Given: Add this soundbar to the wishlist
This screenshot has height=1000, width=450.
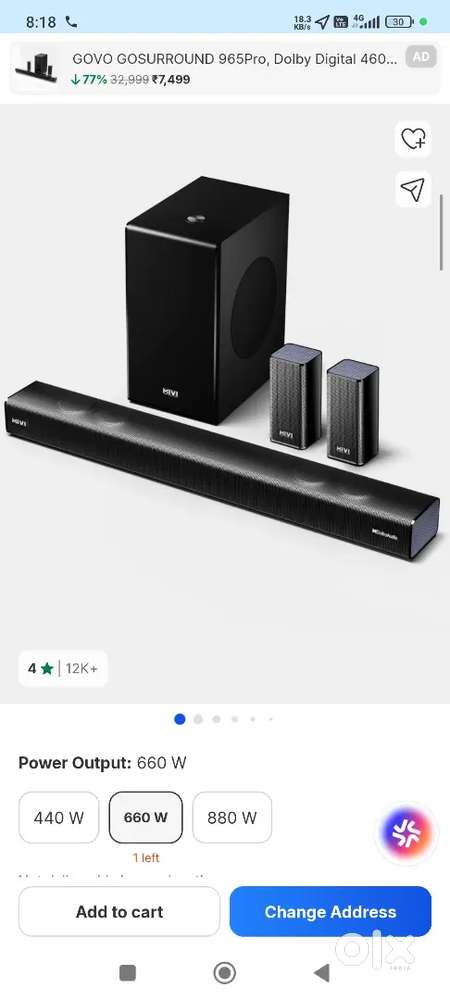Looking at the screenshot, I should click(x=413, y=138).
